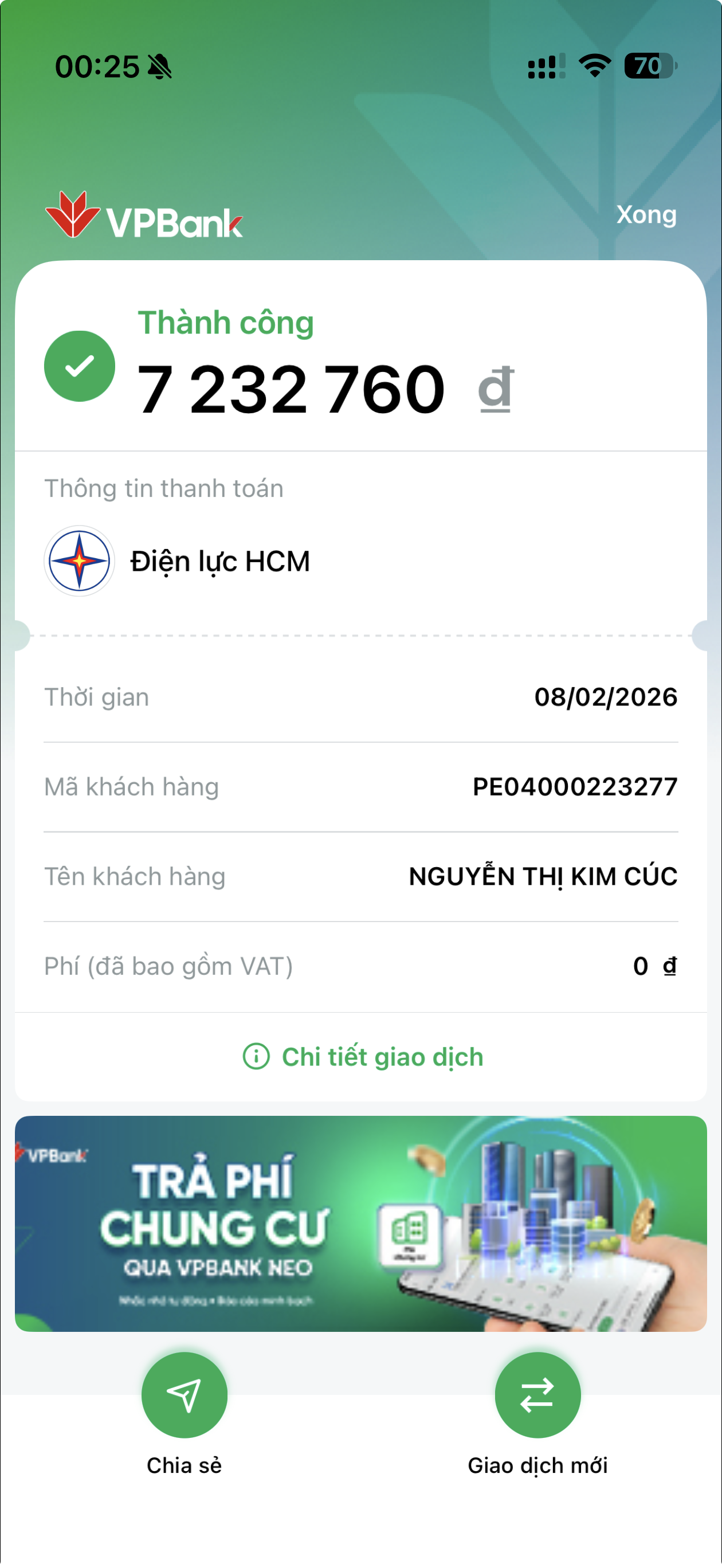Screen dimensions: 722x1568
Task: Tap Xong to finish
Action: point(646,215)
